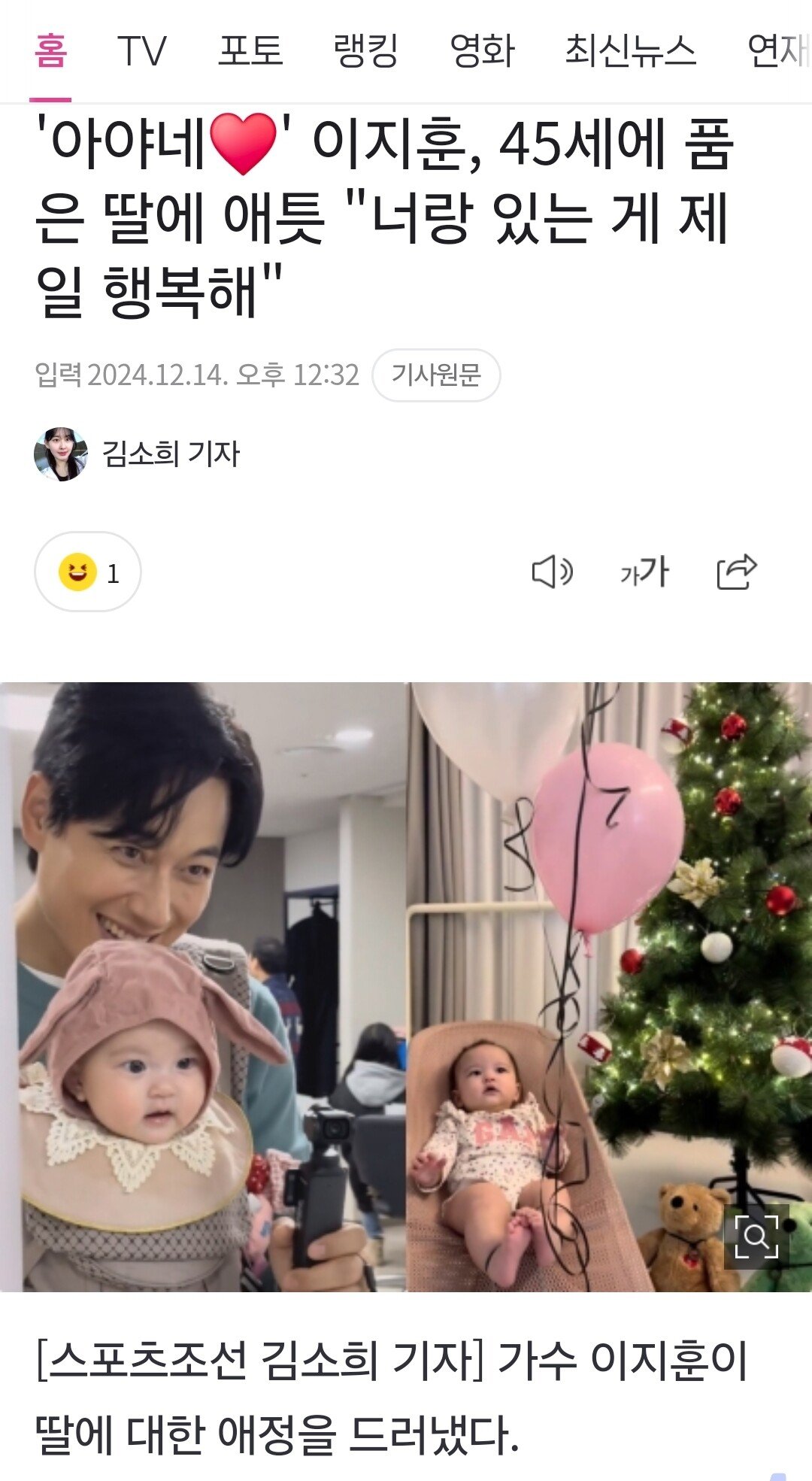Enlarge the photo with magnifier icon
The width and height of the screenshot is (812, 1481).
pos(756,1236)
